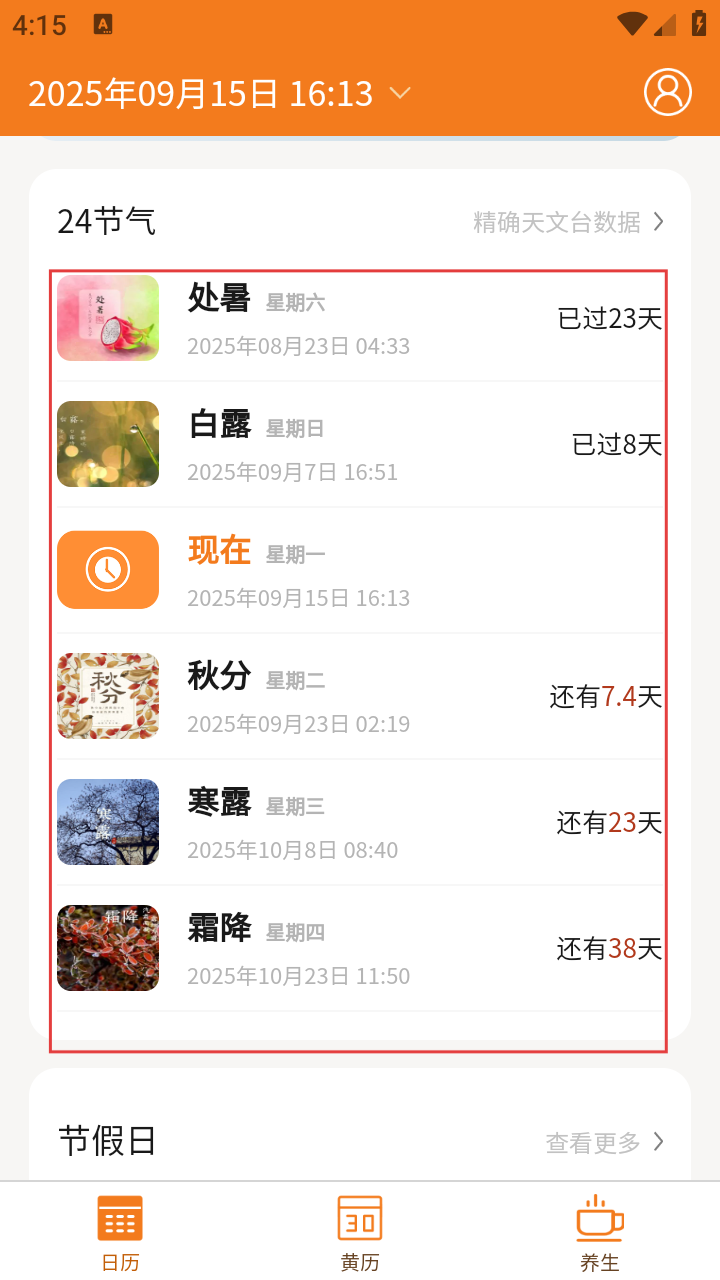Expand the date picker dropdown 2025年09月15日
720x1280 pixels.
220,93
